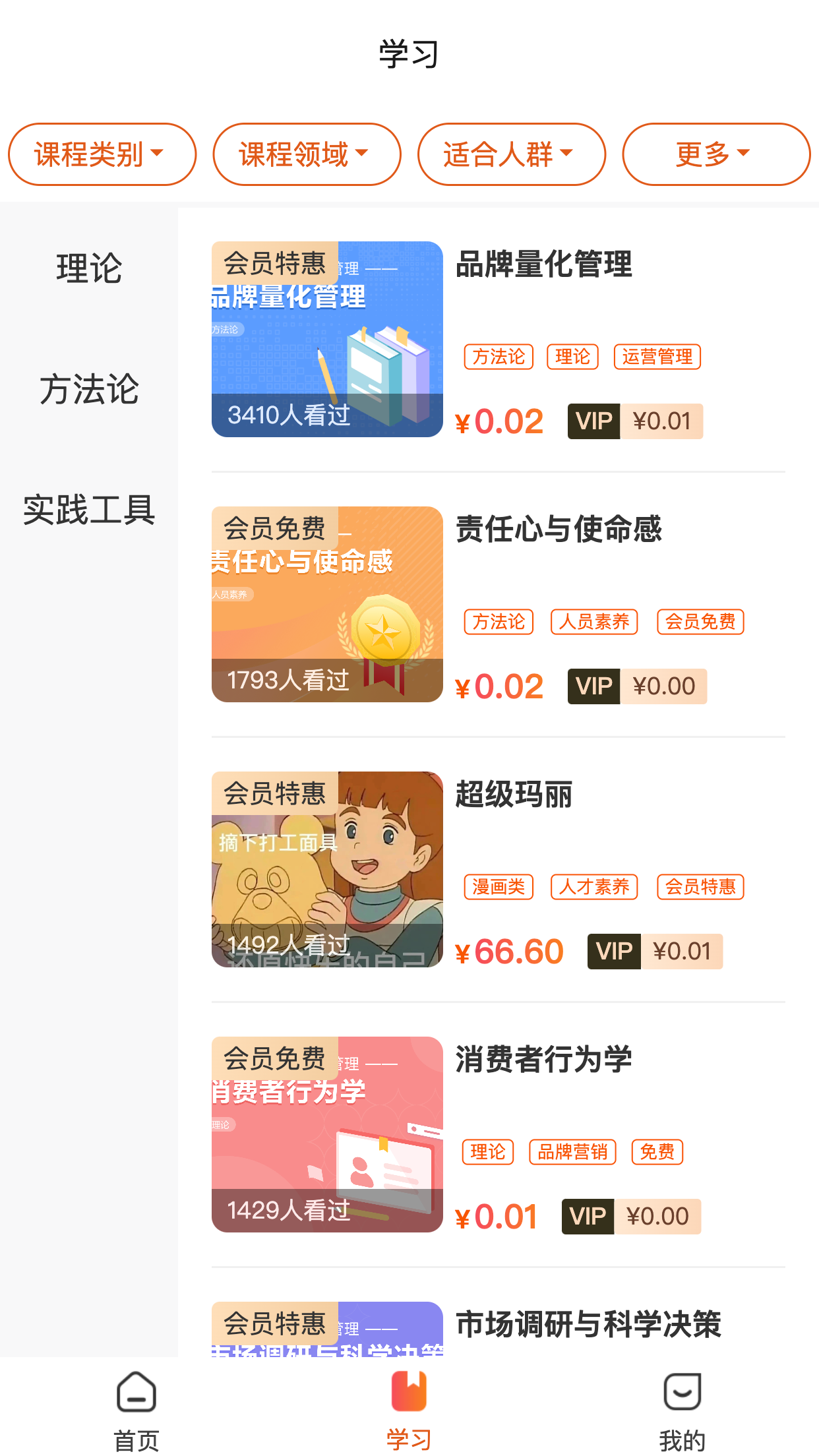The height and width of the screenshot is (1456, 819).
Task: Expand the 适合人群 filter dropdown
Action: tap(511, 154)
